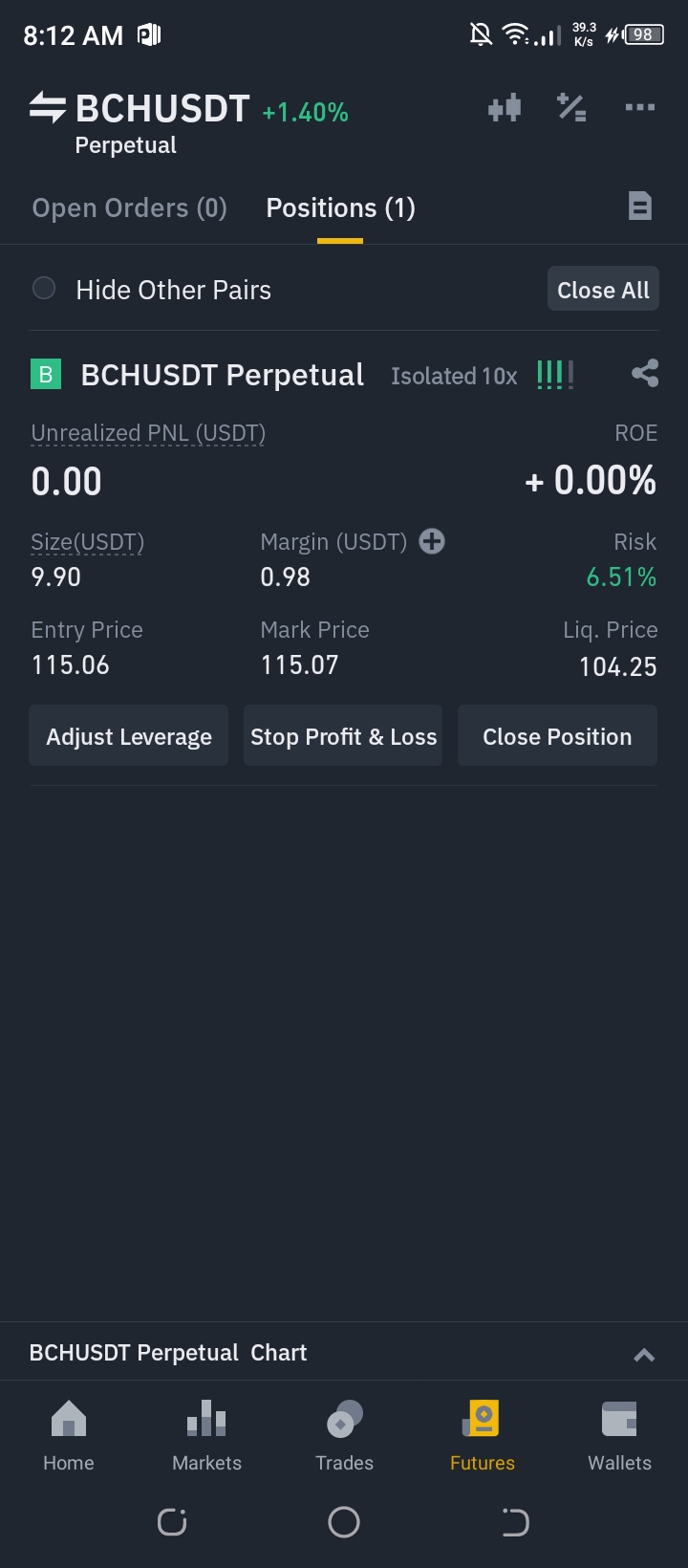The width and height of the screenshot is (688, 1568).
Task: Open the Trades tab
Action: click(344, 1436)
